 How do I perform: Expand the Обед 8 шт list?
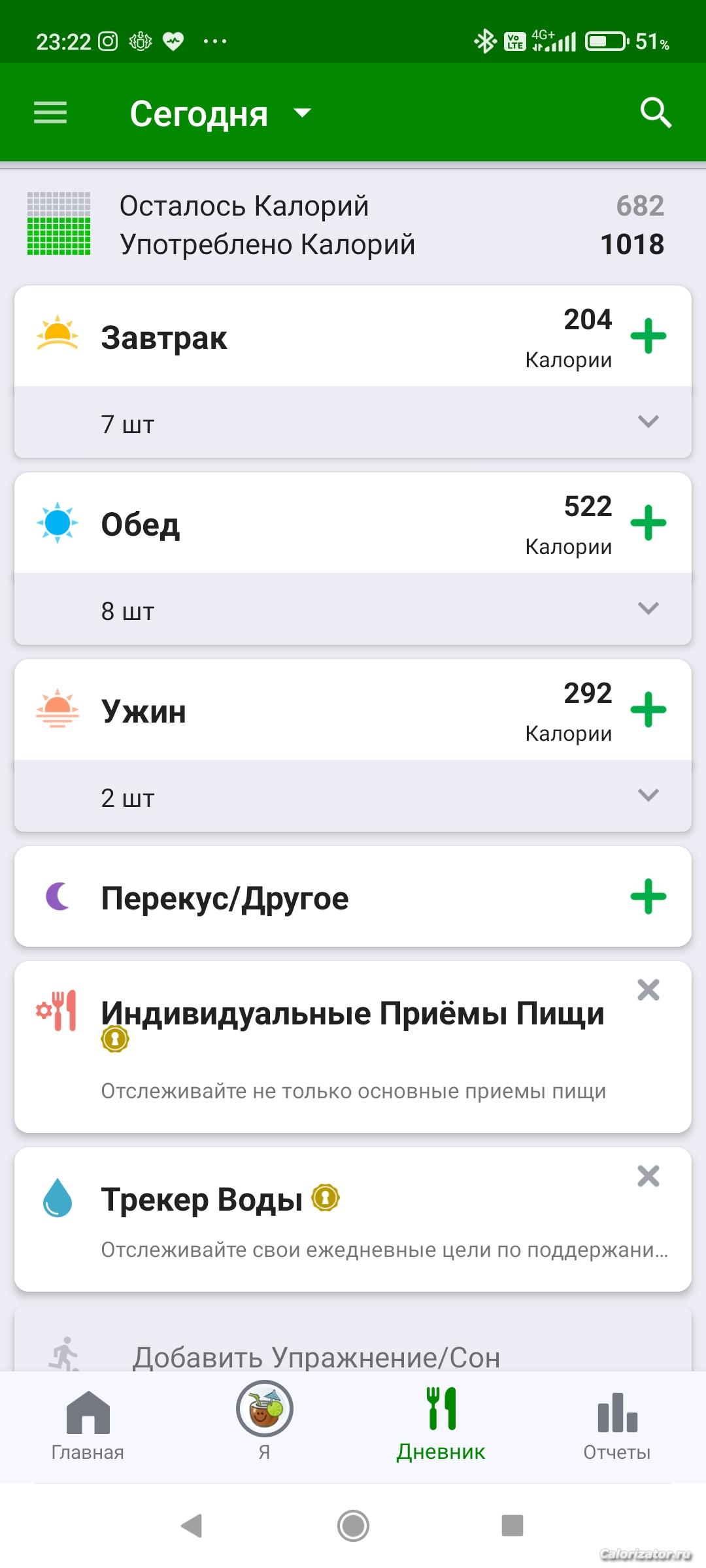click(x=648, y=608)
